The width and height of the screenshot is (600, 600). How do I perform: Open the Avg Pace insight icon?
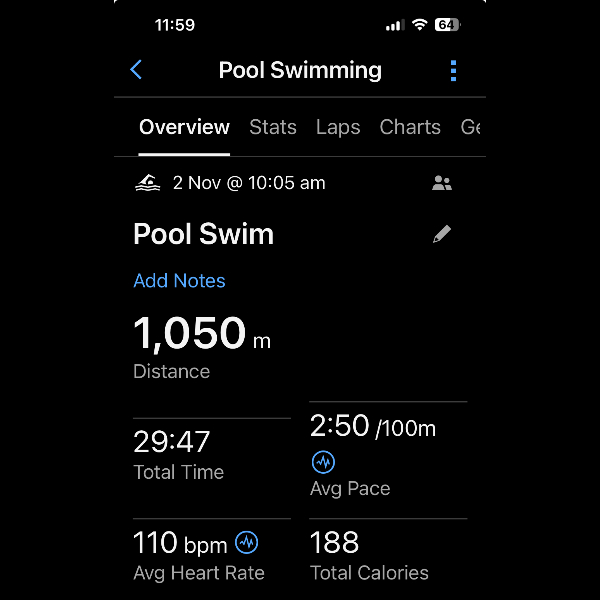[323, 462]
